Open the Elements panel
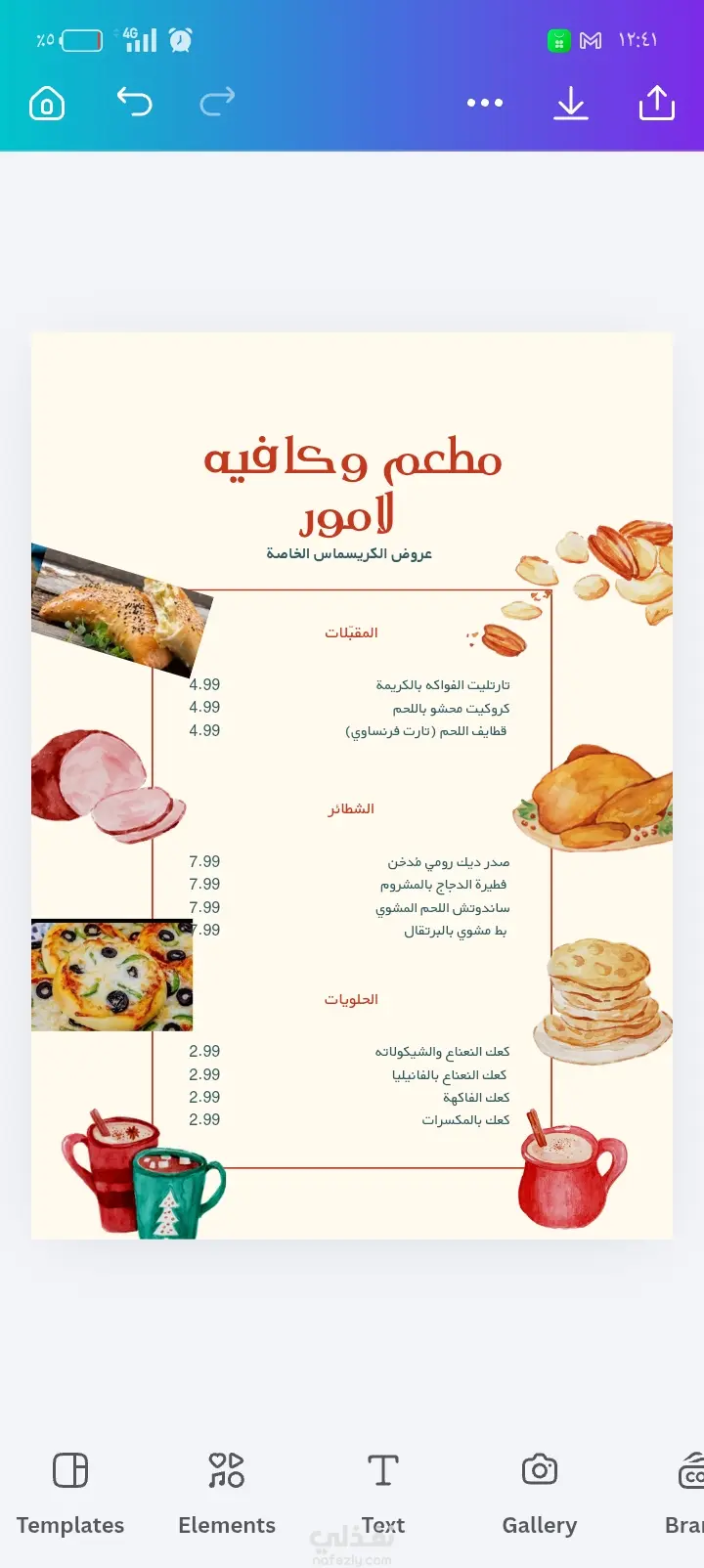The width and height of the screenshot is (704, 1568). [x=227, y=1493]
